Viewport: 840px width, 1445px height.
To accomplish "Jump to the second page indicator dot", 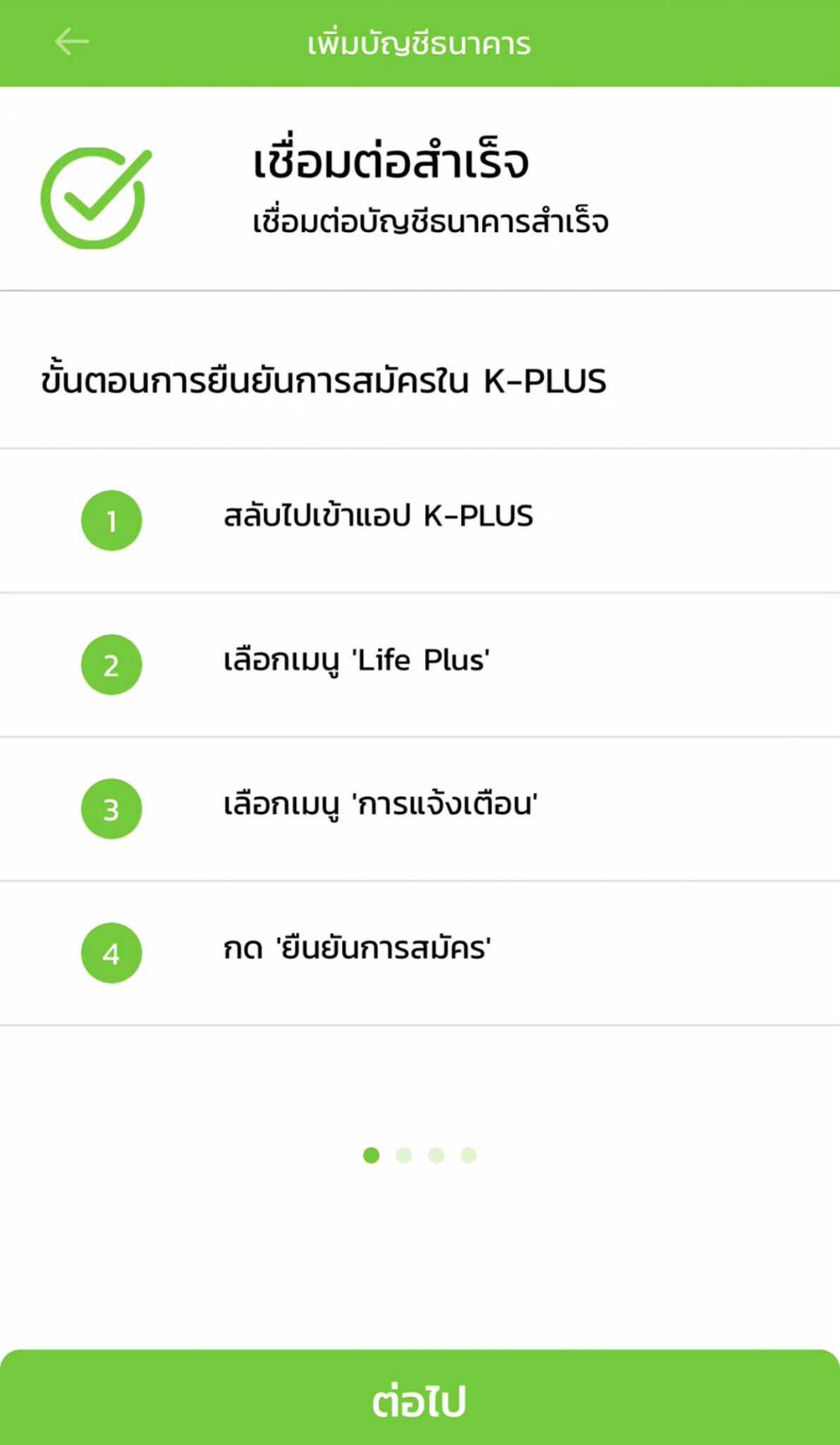I will click(403, 1155).
